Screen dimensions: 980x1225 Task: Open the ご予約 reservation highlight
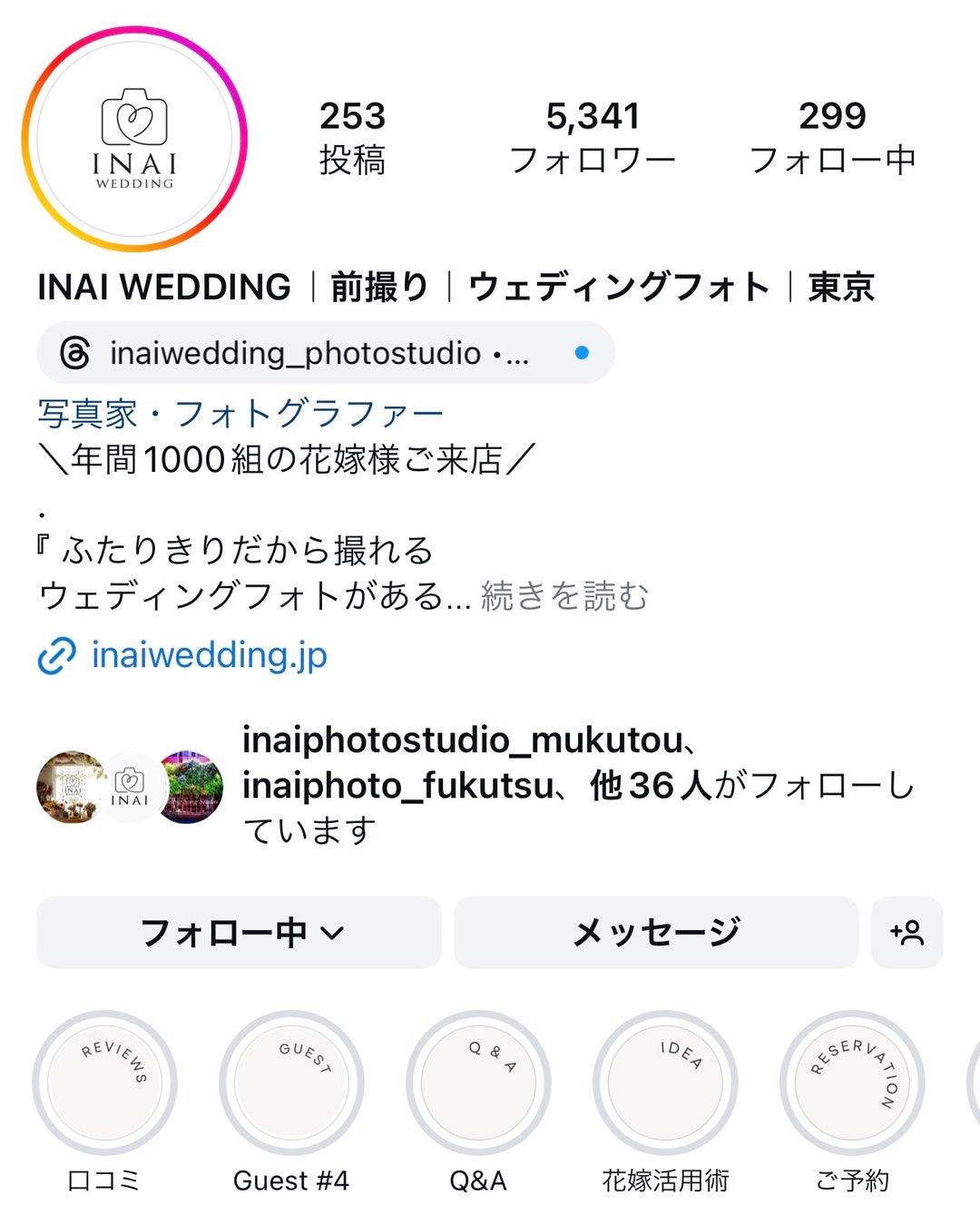tap(852, 1083)
